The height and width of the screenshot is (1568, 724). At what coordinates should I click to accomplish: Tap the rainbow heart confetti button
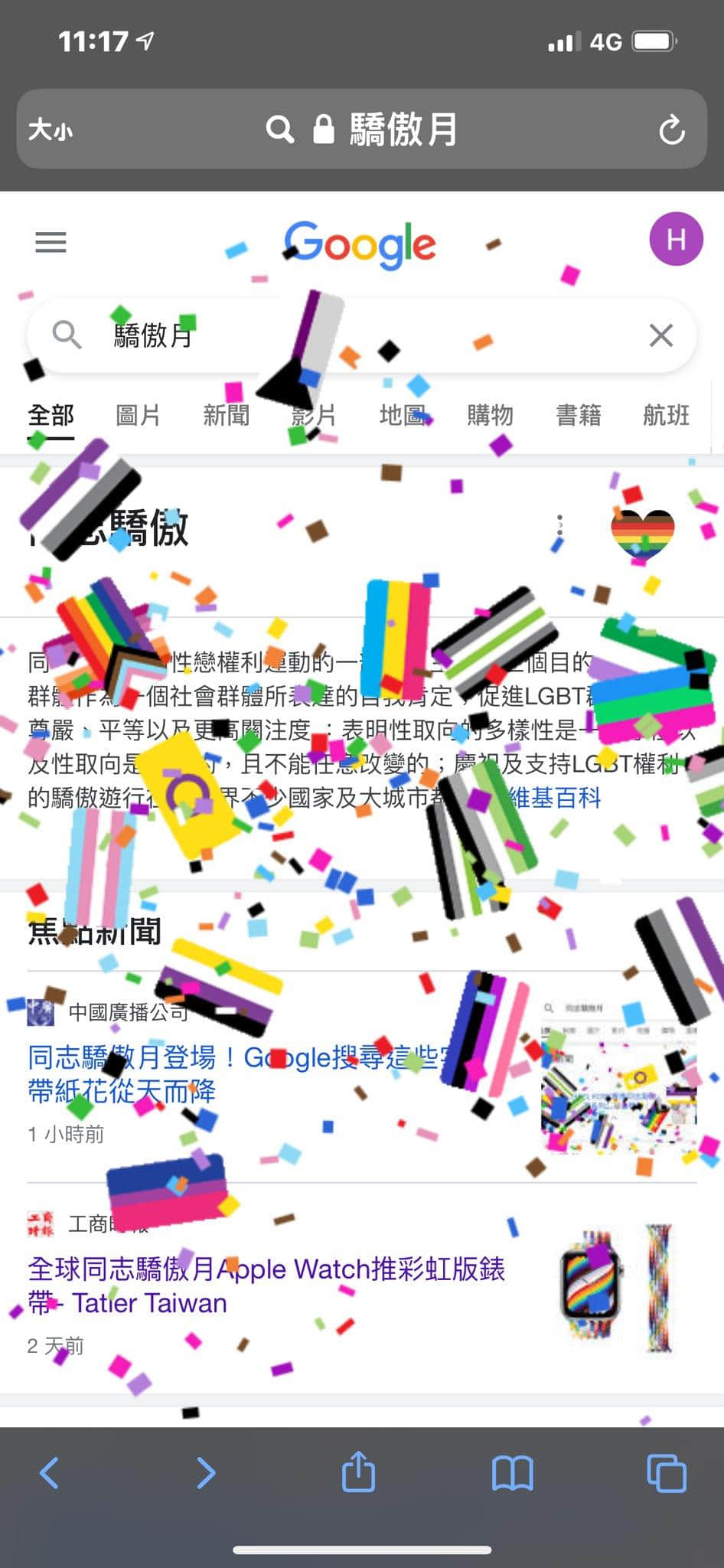coord(642,534)
